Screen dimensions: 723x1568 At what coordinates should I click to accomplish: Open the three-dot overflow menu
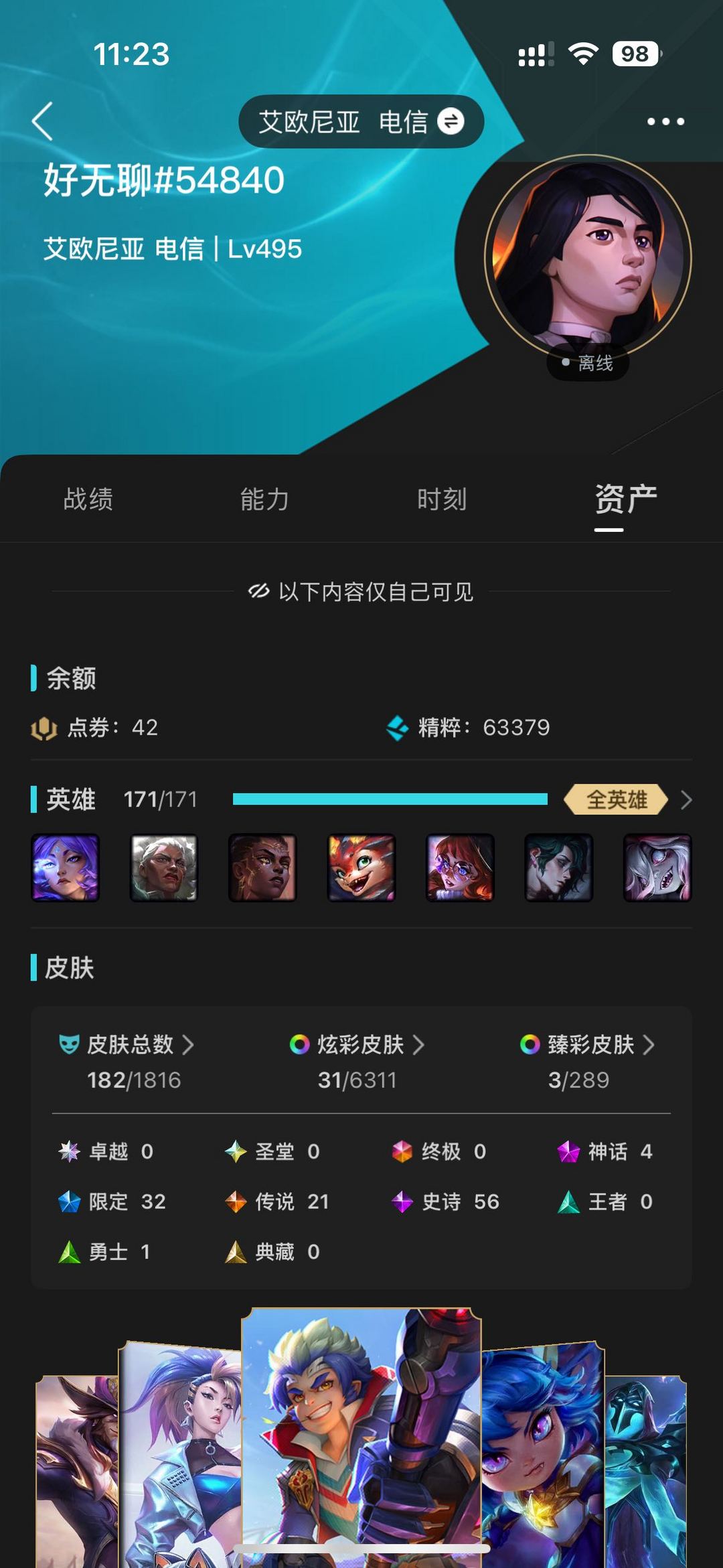tap(665, 121)
